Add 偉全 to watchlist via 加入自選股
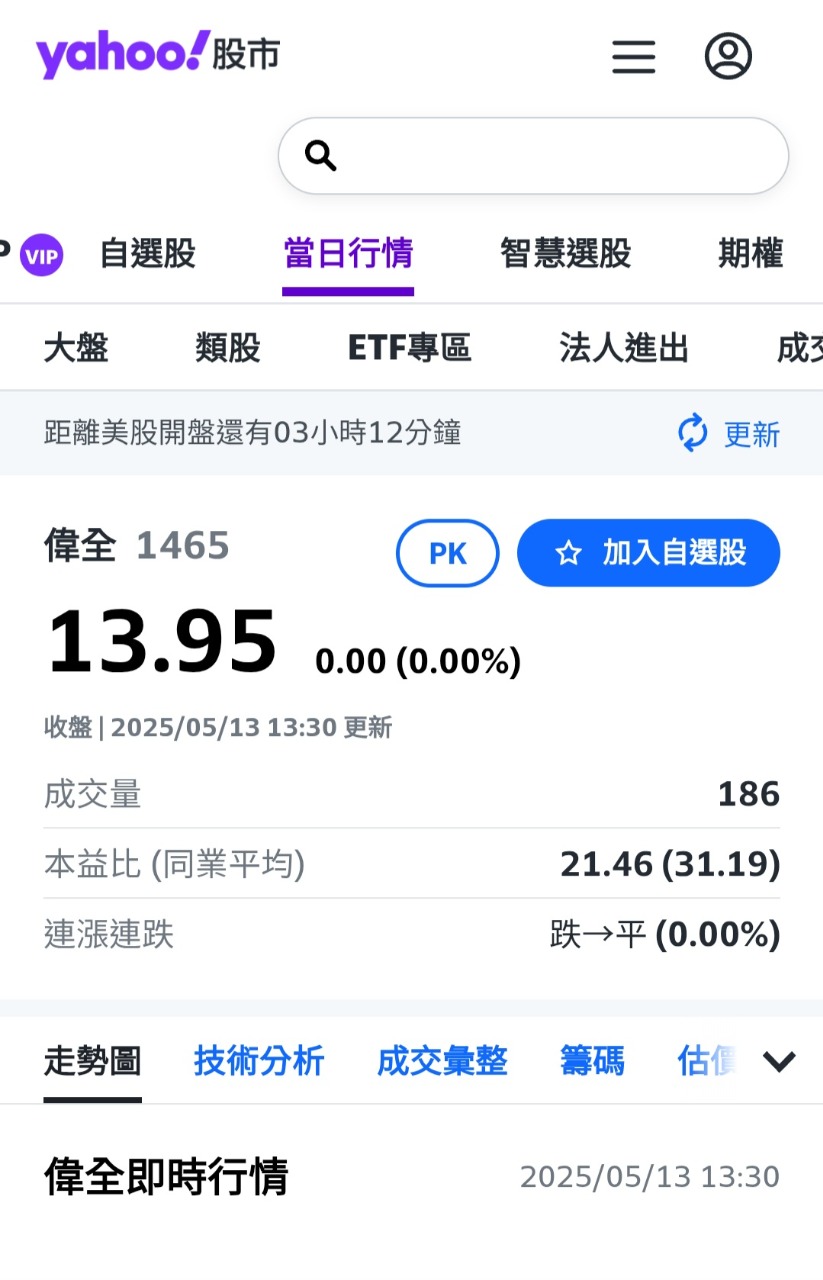The height and width of the screenshot is (1280, 823). coord(648,553)
